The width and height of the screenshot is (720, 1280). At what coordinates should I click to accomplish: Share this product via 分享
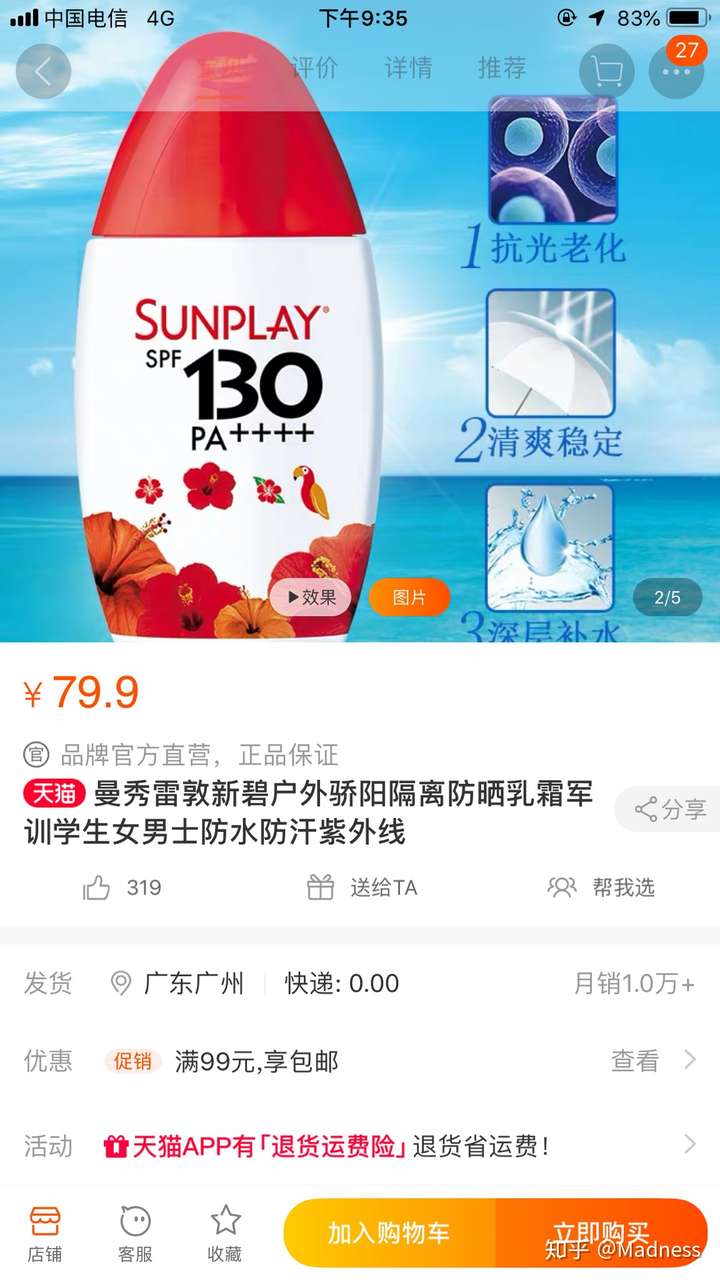pyautogui.click(x=670, y=809)
